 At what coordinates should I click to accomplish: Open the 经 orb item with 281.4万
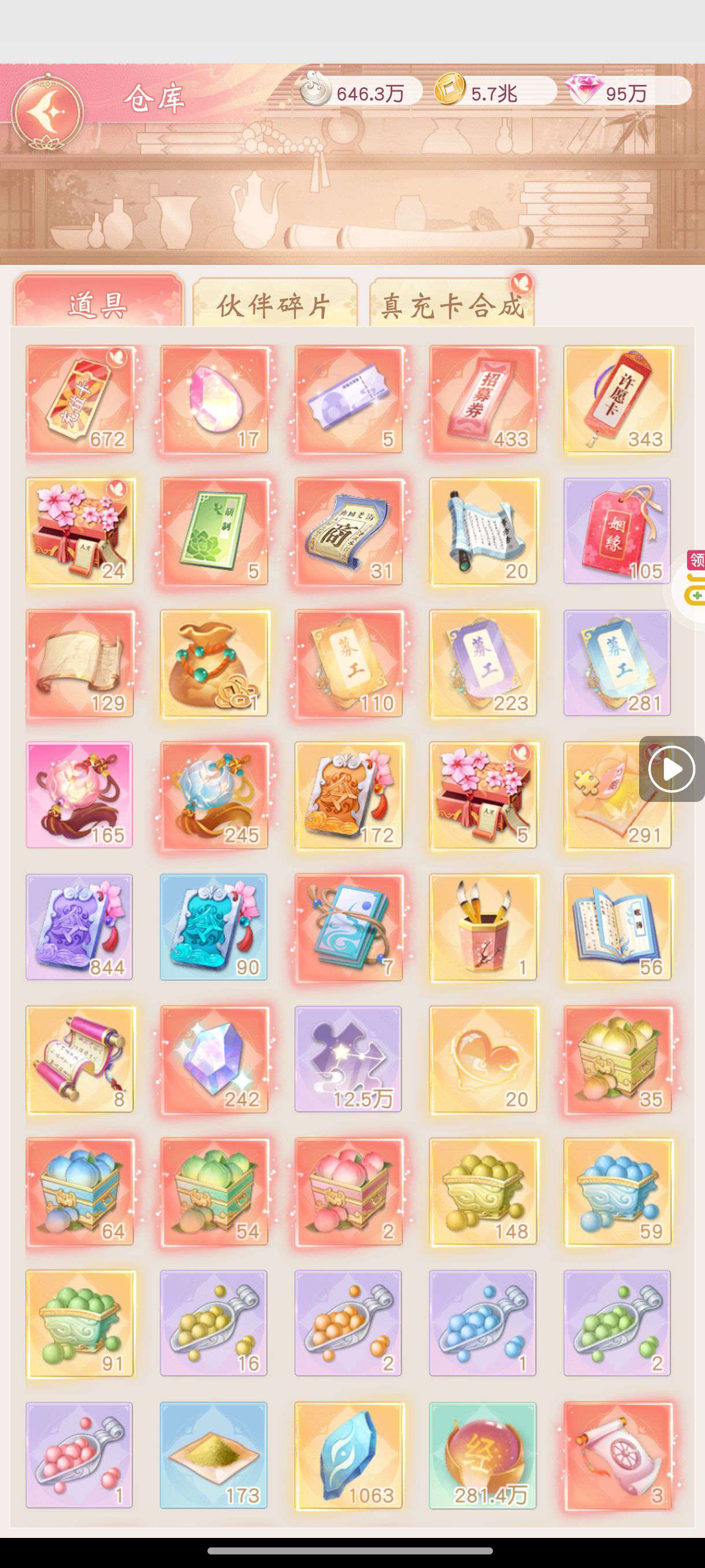pos(483,1455)
